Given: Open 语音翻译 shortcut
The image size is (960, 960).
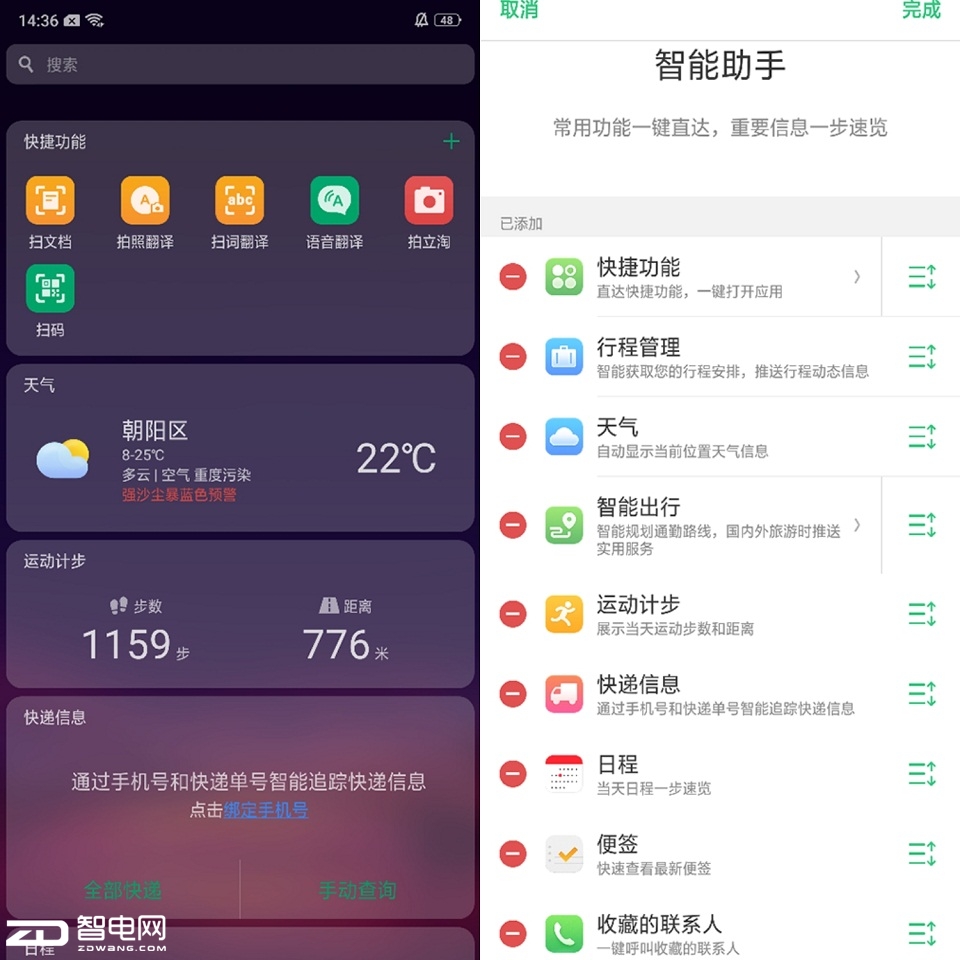Looking at the screenshot, I should tap(334, 202).
